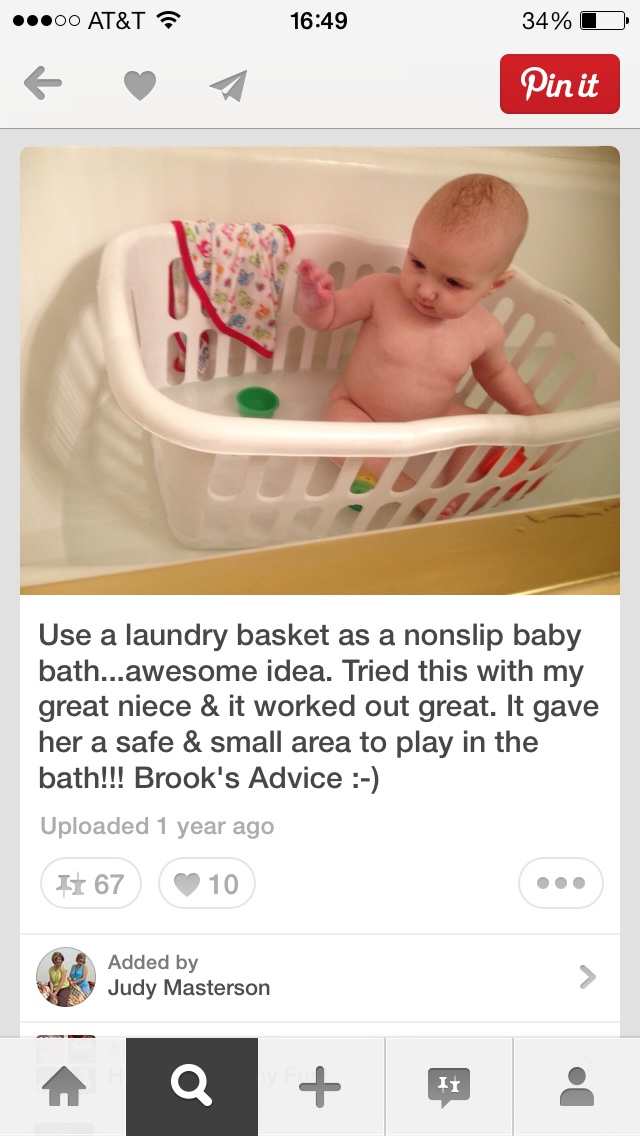Tap the plus tab to add a pin
The height and width of the screenshot is (1136, 640).
click(320, 1087)
